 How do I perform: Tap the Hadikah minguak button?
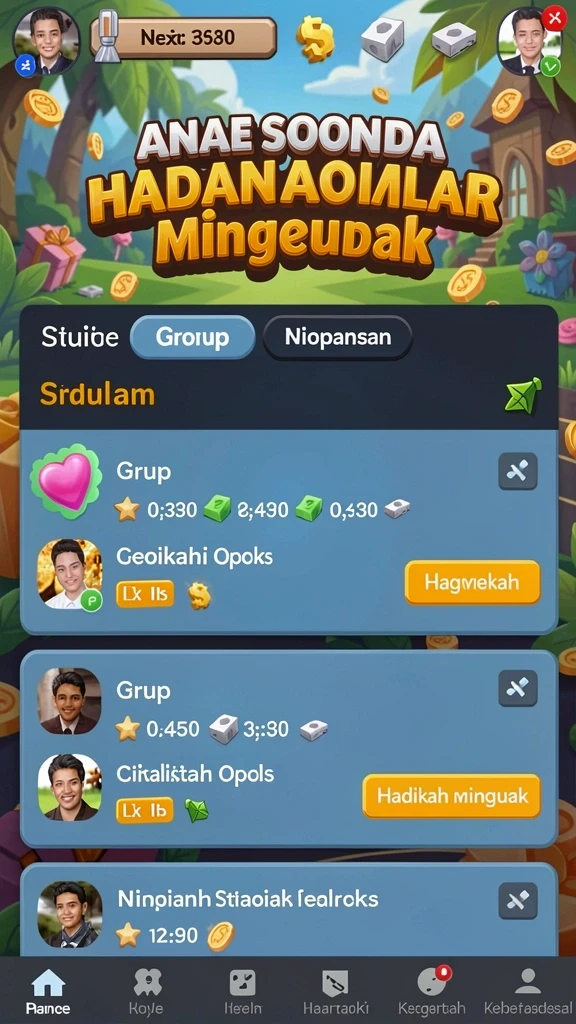(x=451, y=795)
